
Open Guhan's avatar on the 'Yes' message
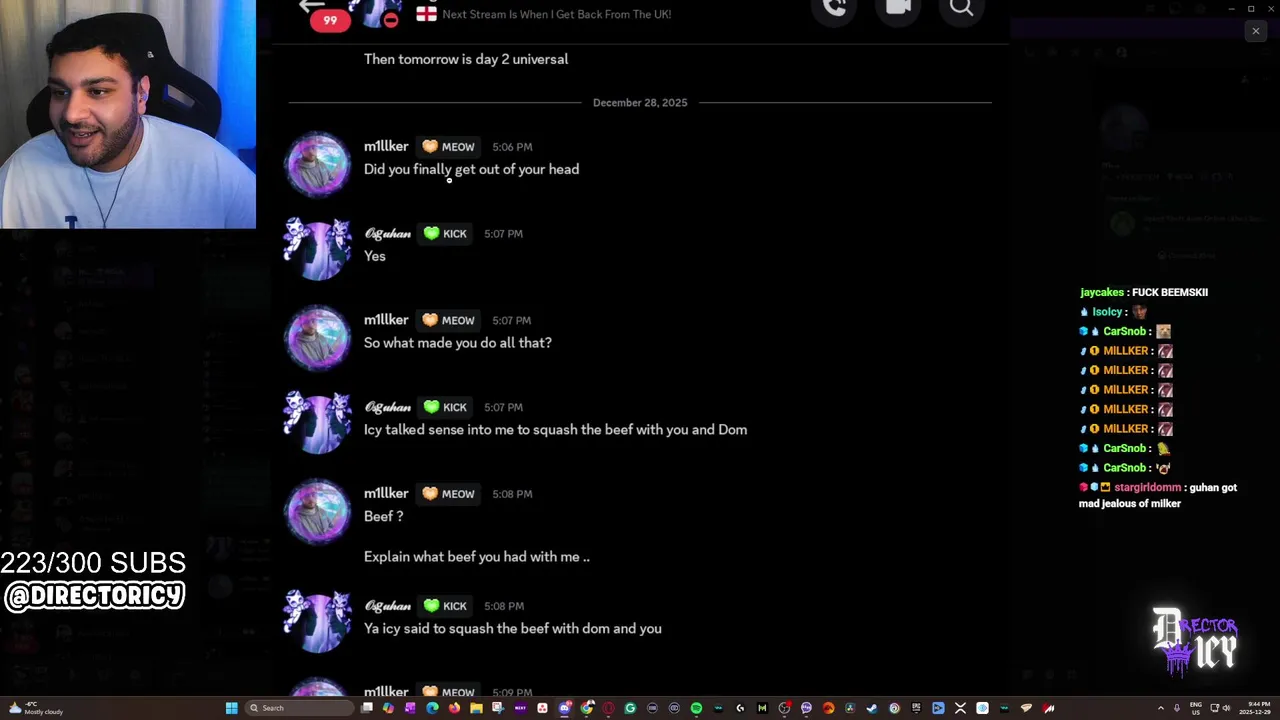tap(318, 249)
